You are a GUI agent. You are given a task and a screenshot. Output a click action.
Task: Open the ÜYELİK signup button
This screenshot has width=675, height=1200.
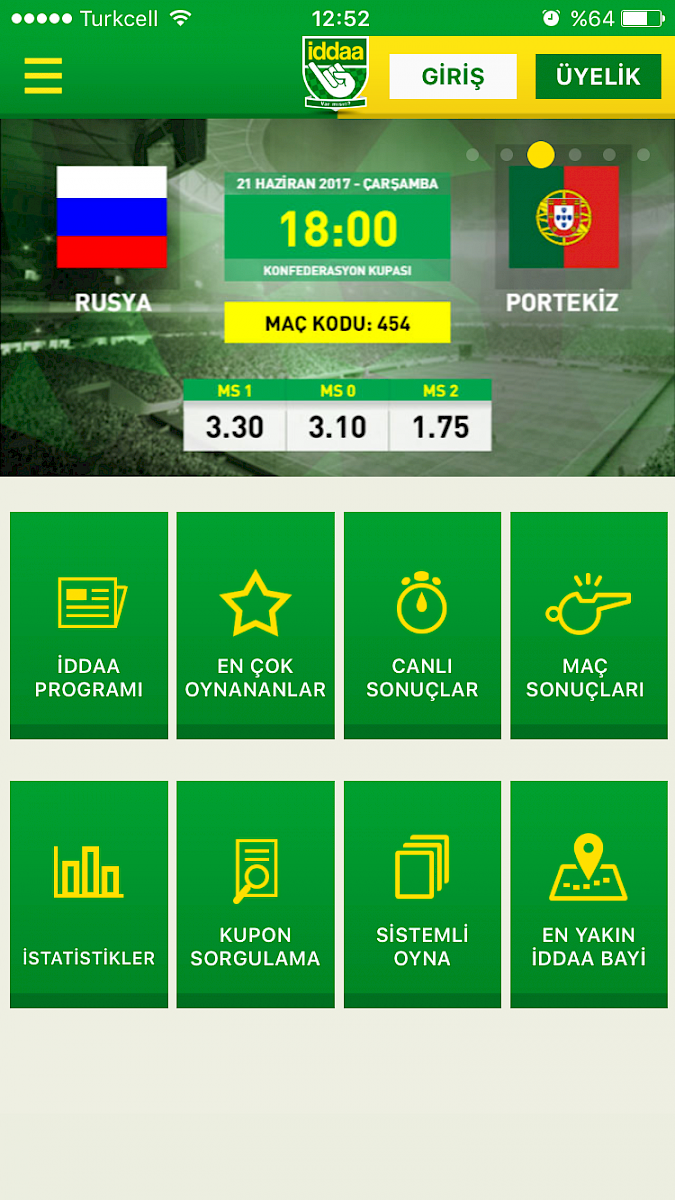pyautogui.click(x=598, y=77)
